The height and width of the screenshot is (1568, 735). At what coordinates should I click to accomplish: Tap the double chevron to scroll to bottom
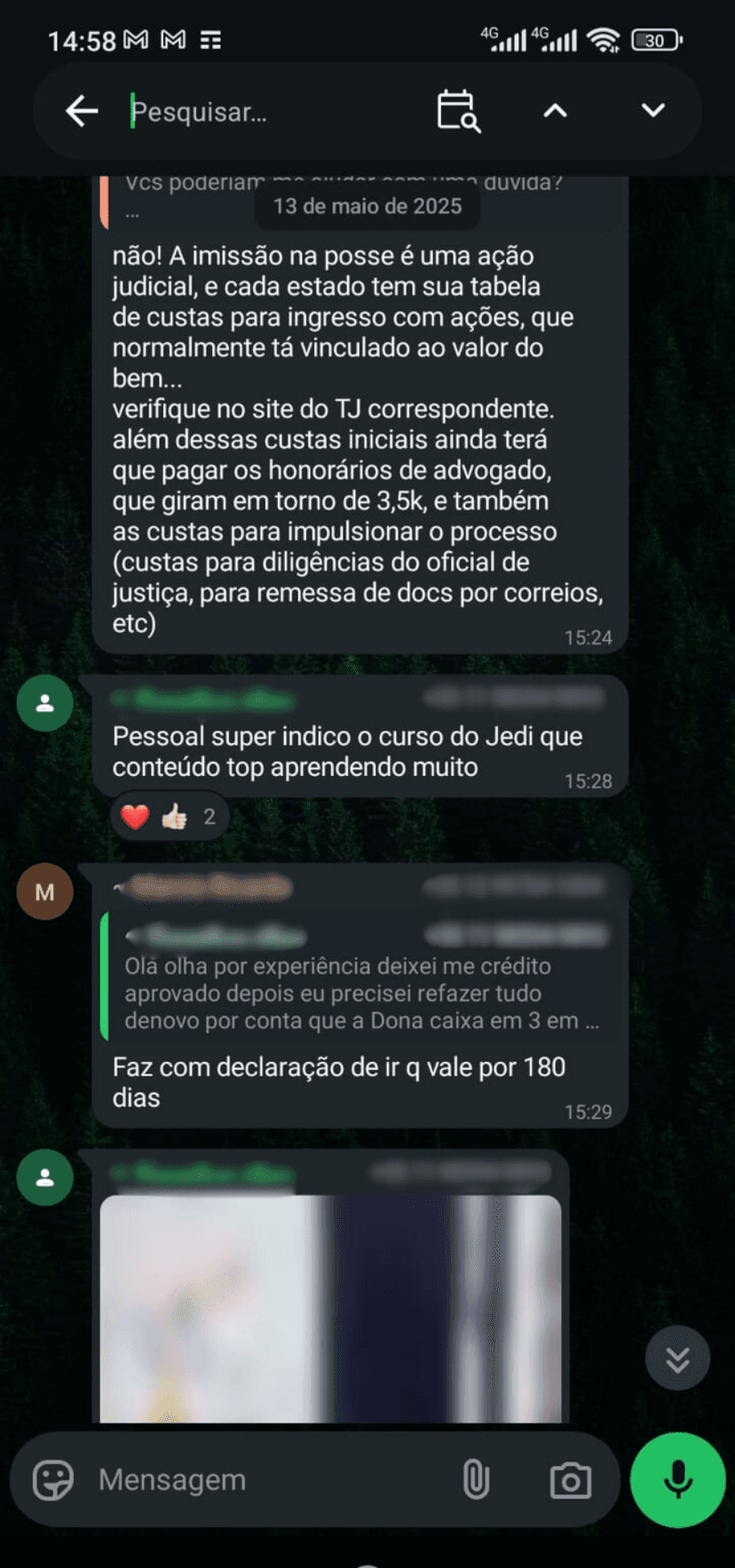tap(676, 1358)
